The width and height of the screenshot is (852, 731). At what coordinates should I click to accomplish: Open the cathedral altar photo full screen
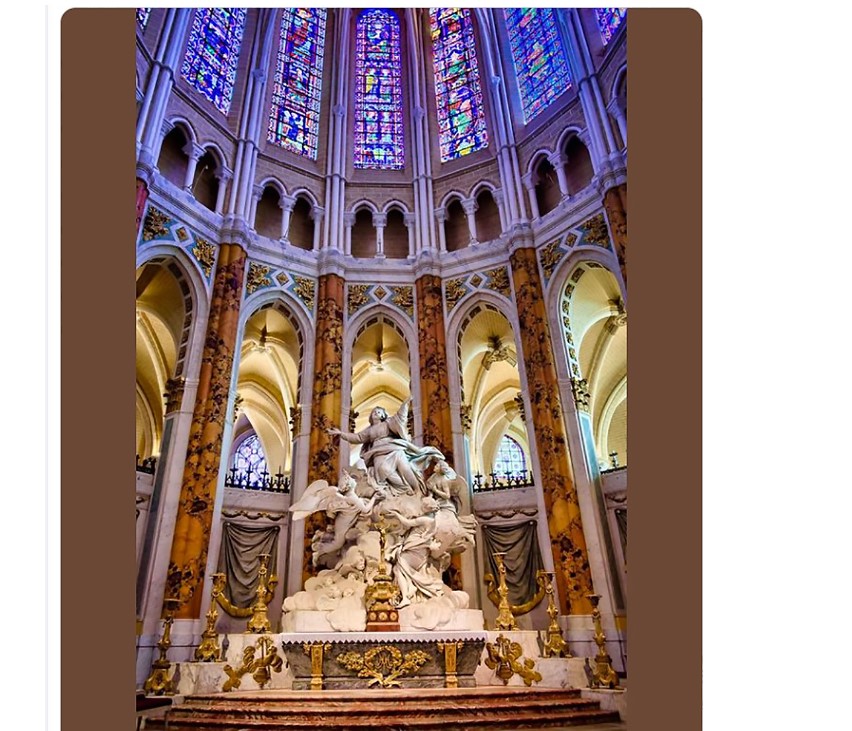(x=381, y=368)
